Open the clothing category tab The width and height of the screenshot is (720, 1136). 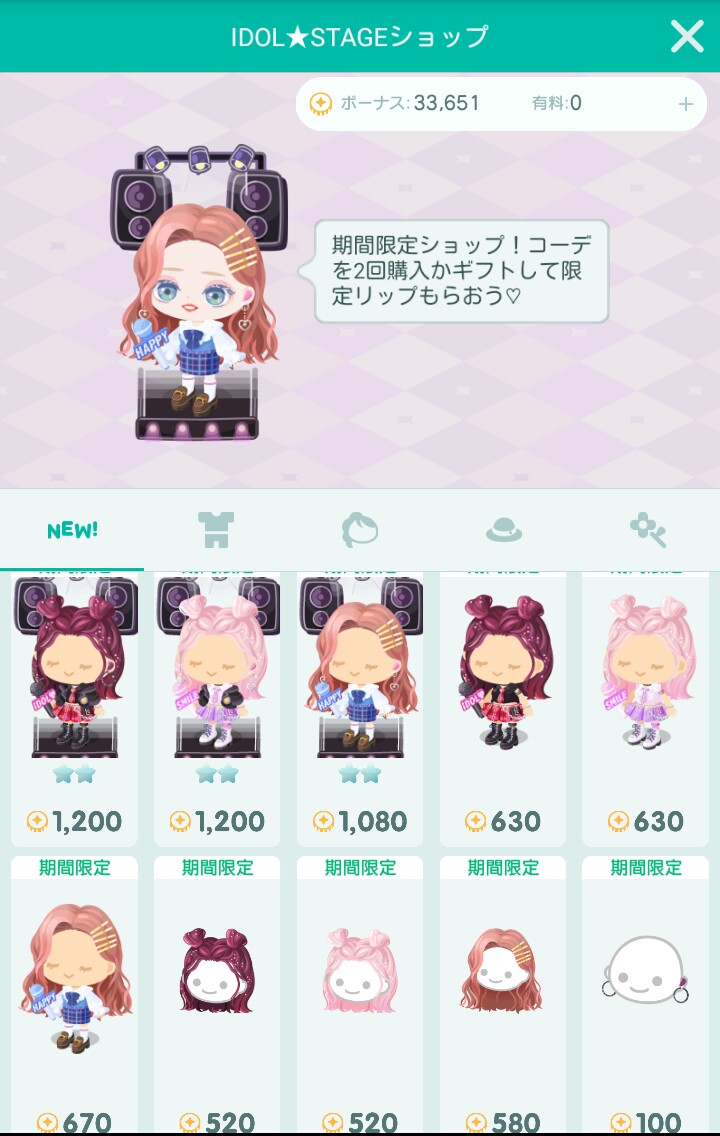[x=216, y=530]
